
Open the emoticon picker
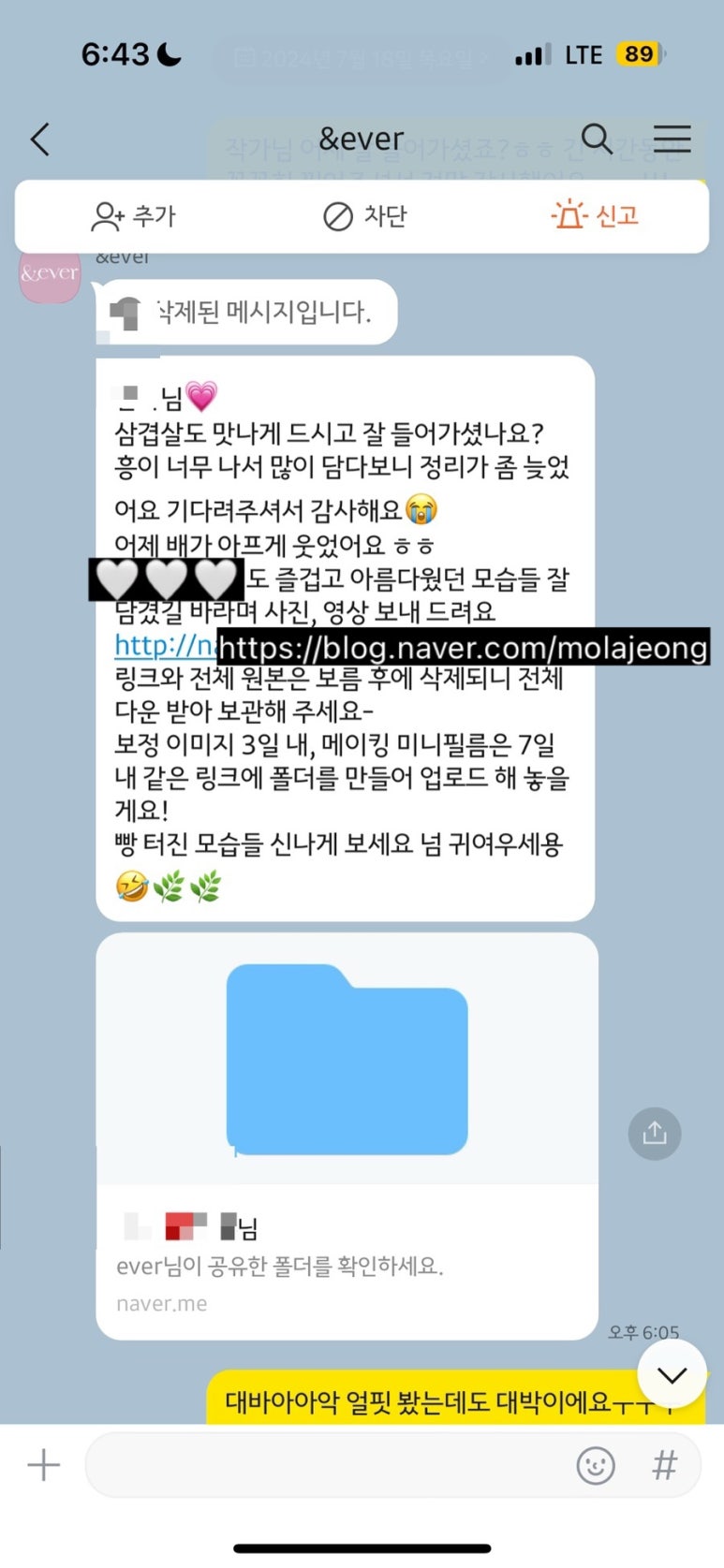[596, 1465]
